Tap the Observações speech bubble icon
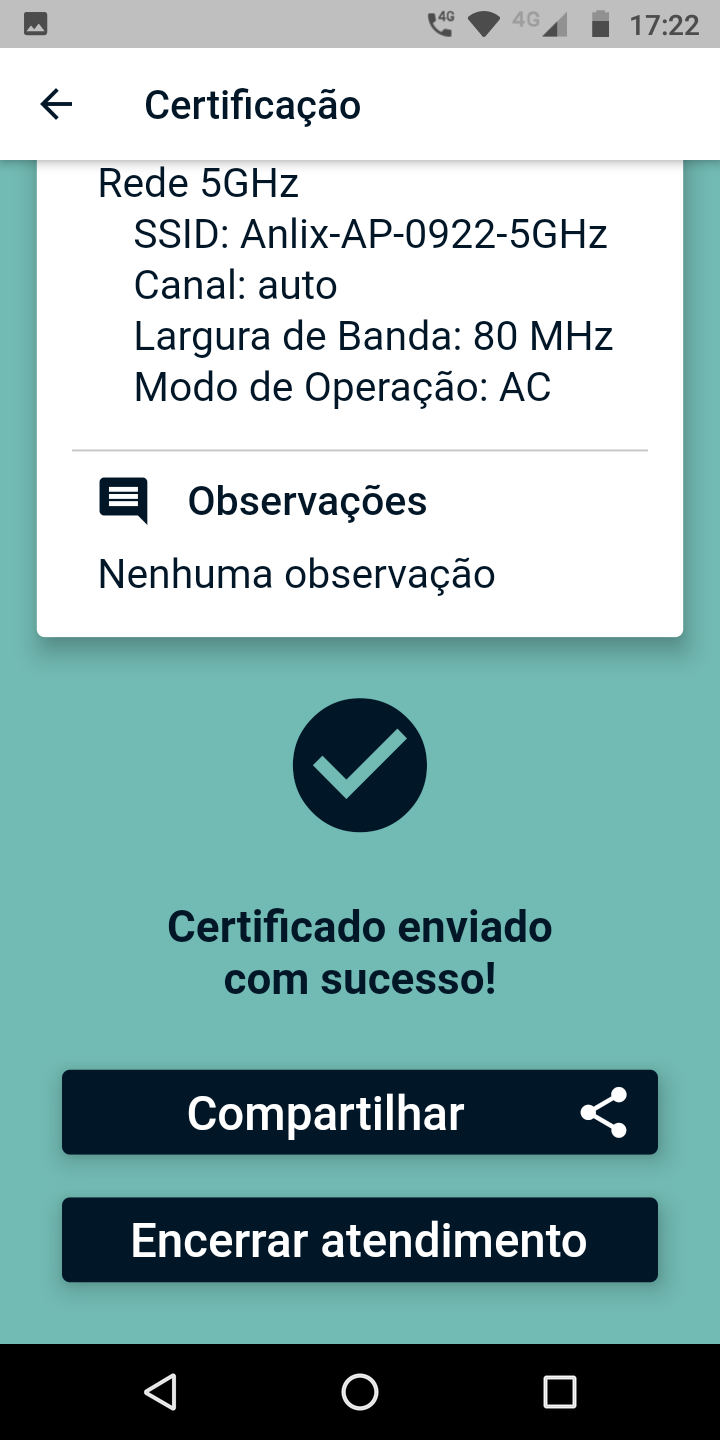720x1440 pixels. [122, 500]
